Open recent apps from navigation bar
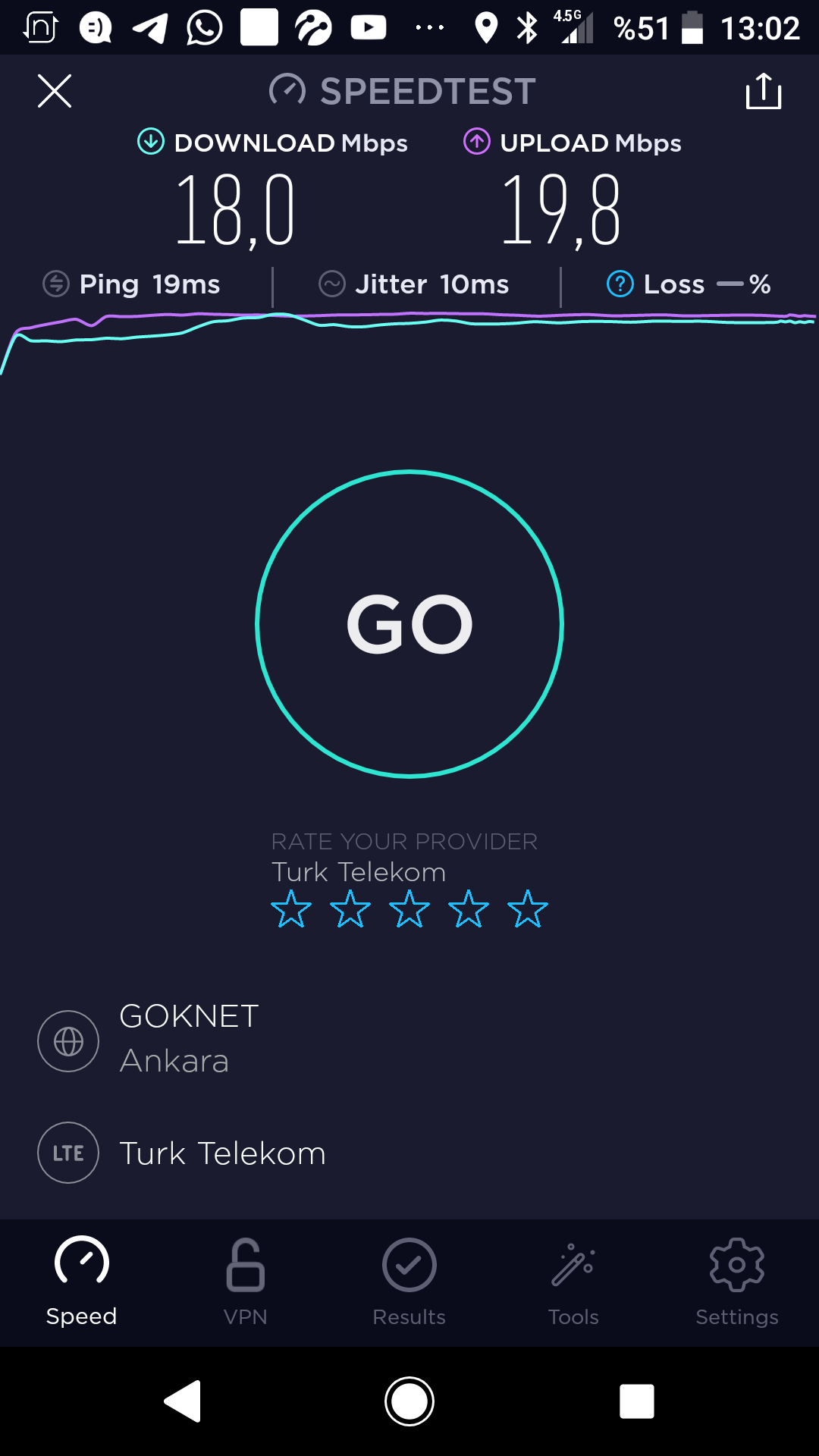The width and height of the screenshot is (819, 1456). click(637, 1401)
